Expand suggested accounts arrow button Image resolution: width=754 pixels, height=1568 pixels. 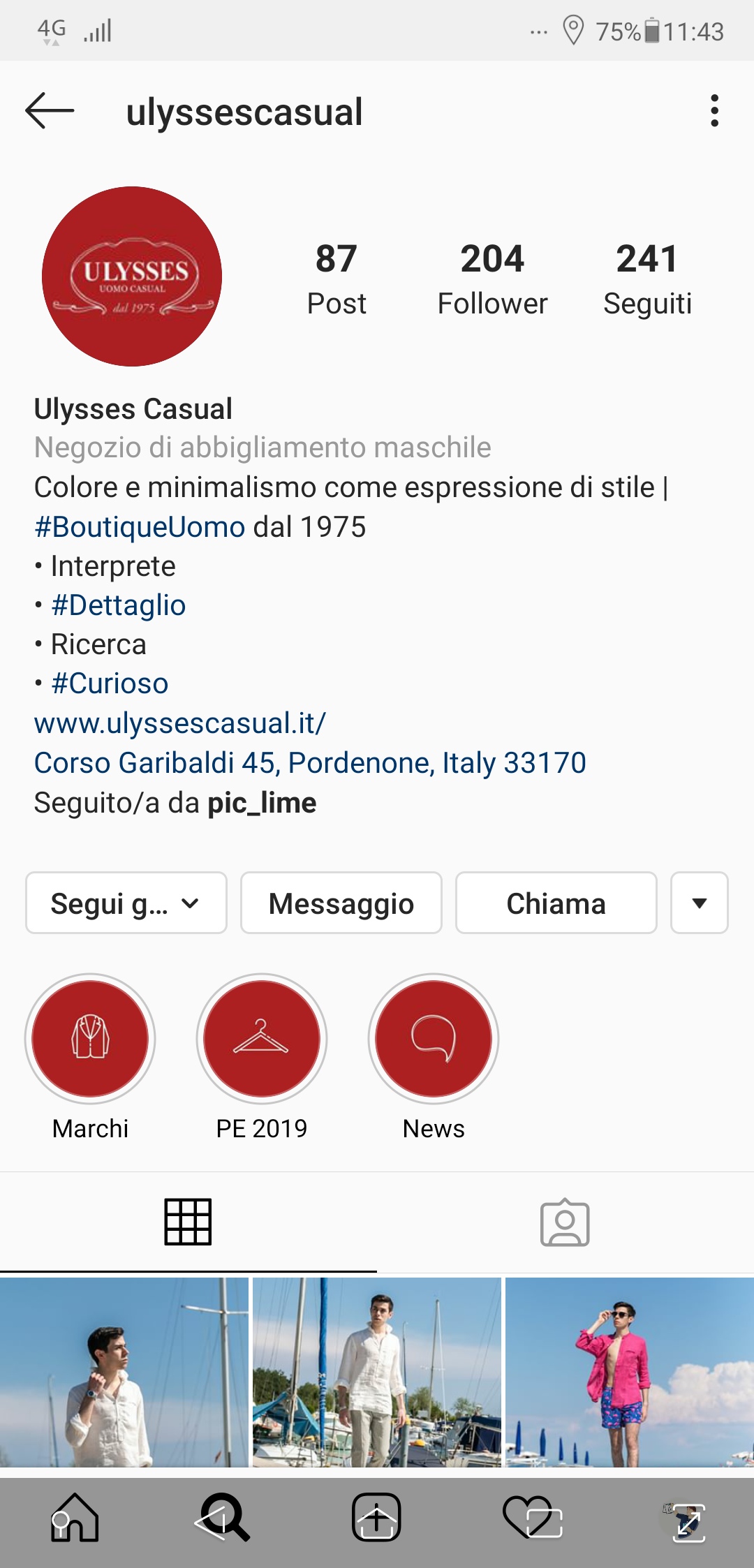[x=700, y=903]
